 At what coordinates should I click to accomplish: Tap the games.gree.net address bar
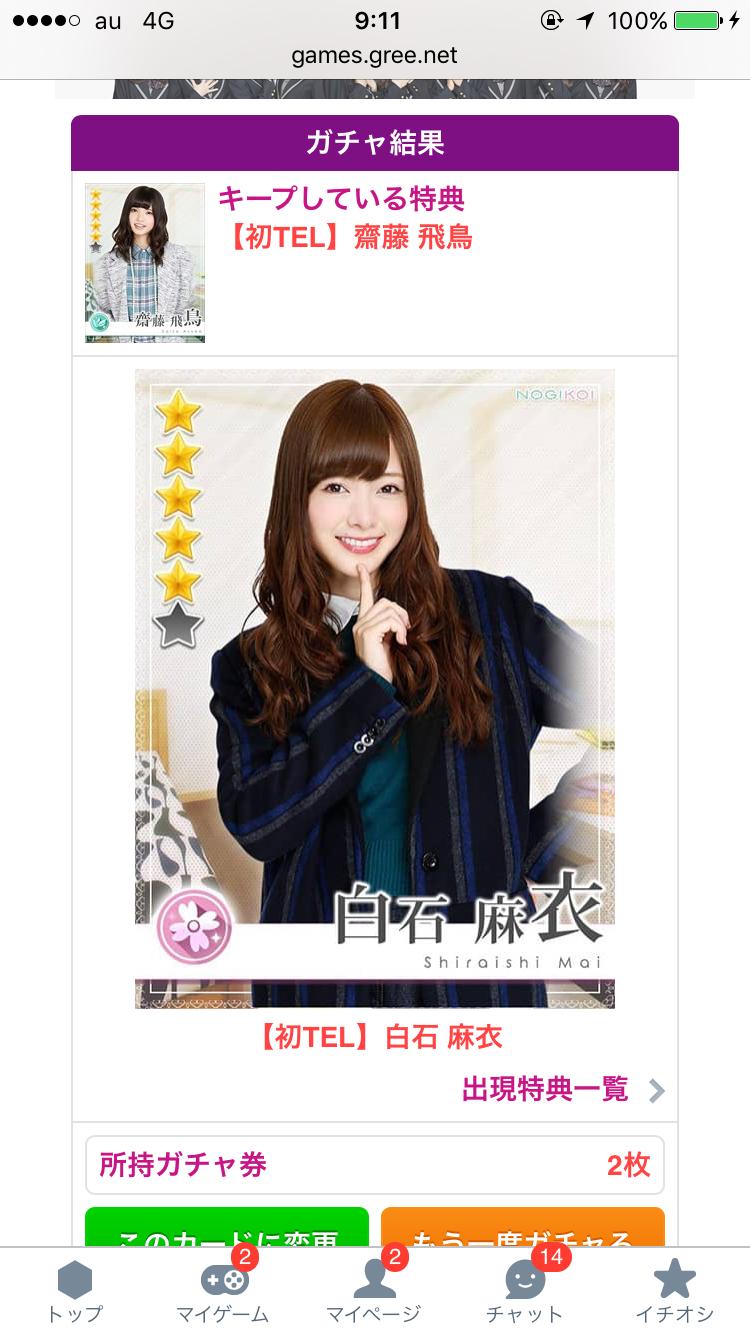pos(375,56)
